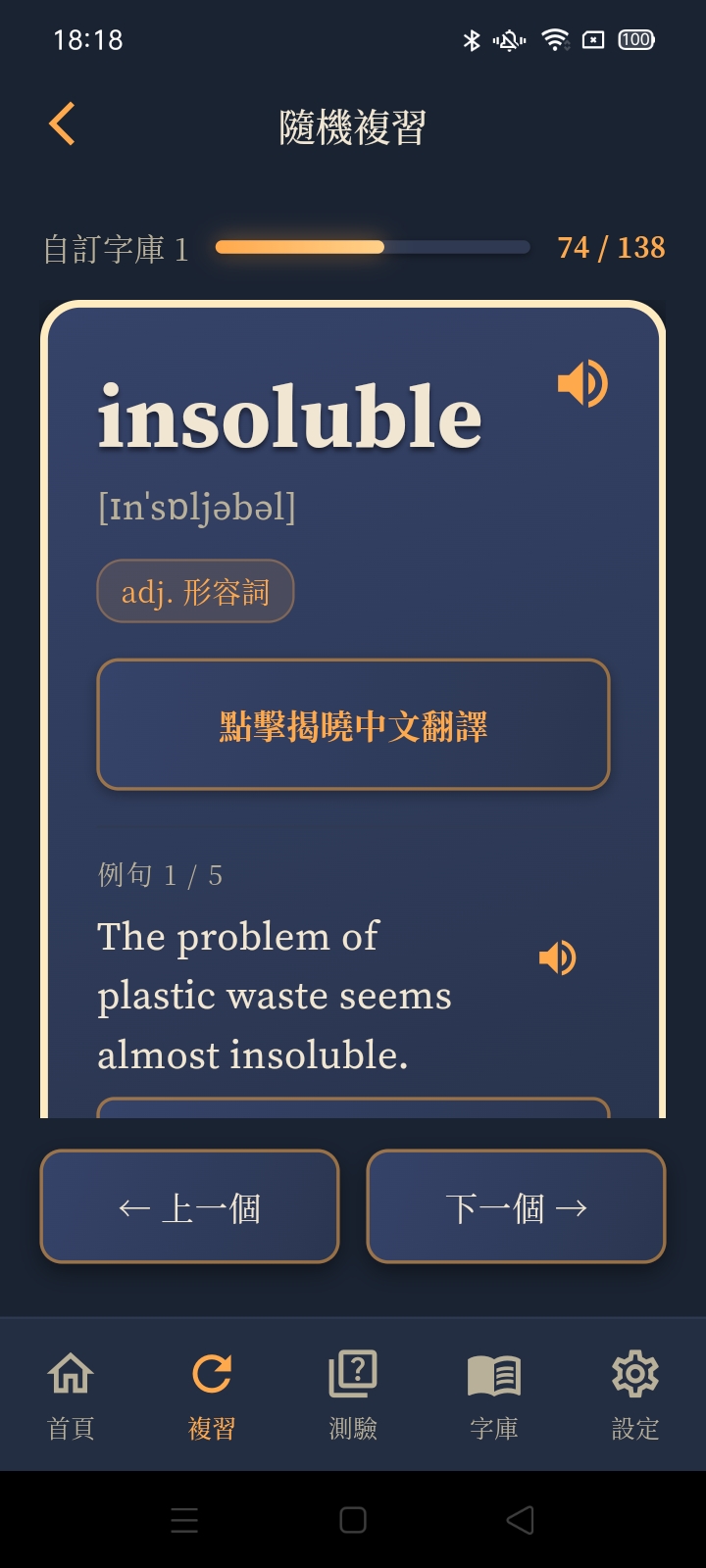Select the 複習 review tab
Viewport: 706px width, 1568px height.
tap(212, 1395)
